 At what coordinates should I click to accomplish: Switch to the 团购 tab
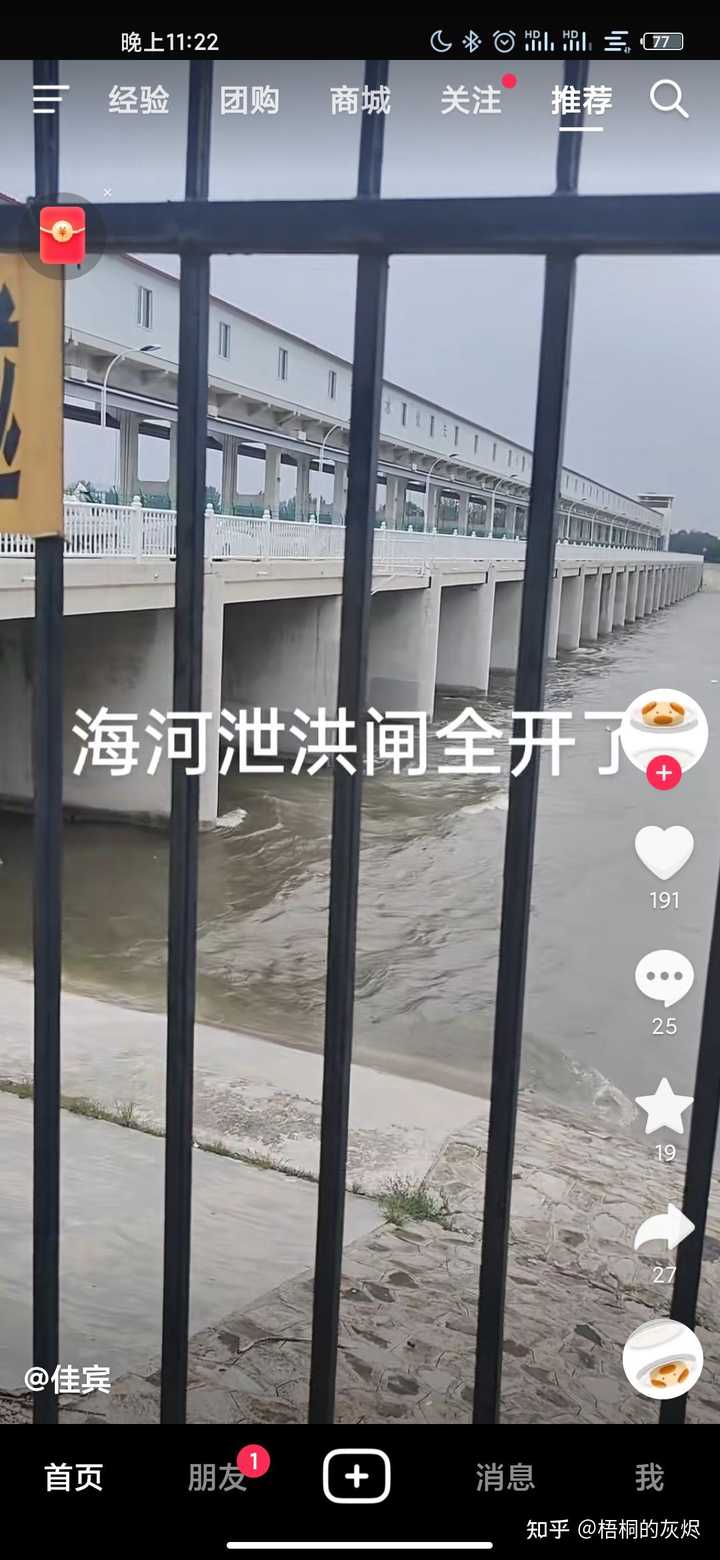tap(249, 100)
